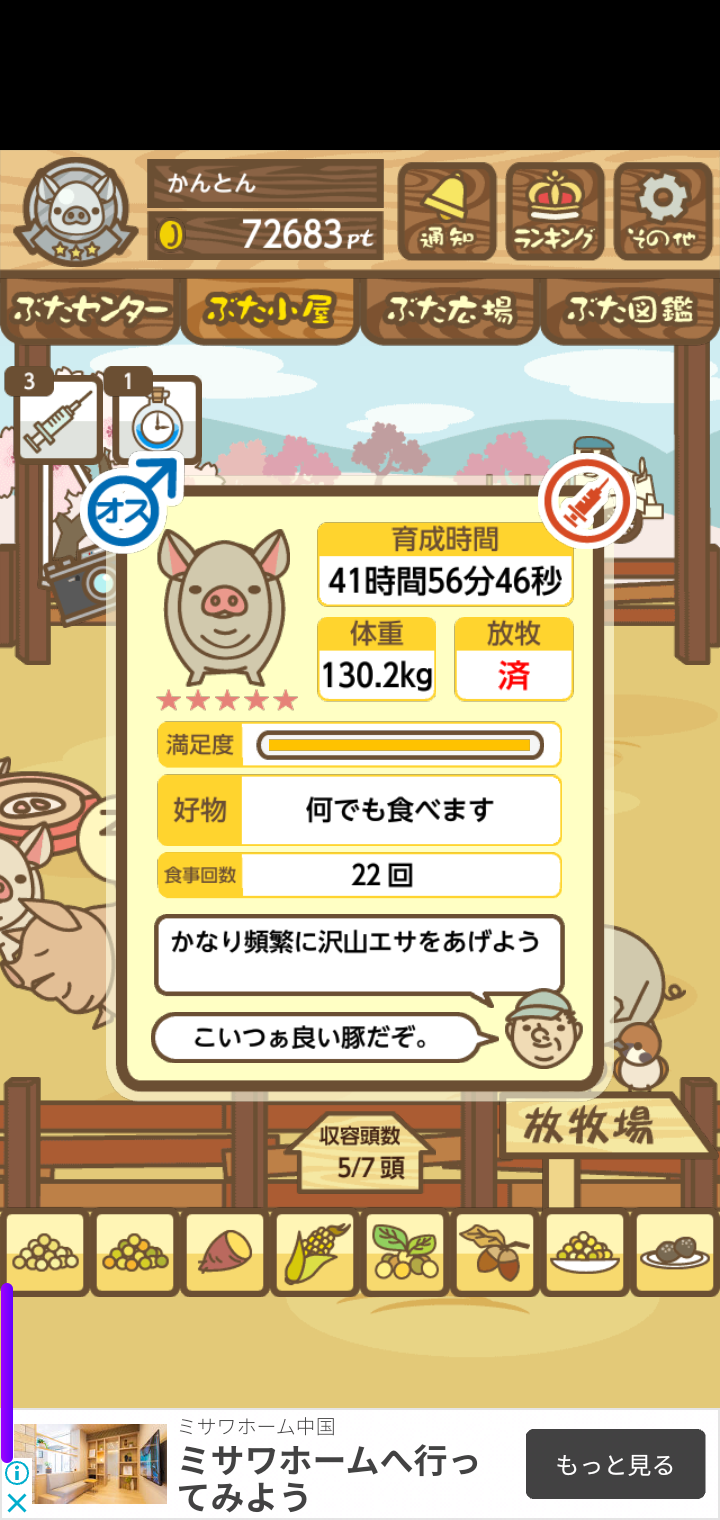
Task: Close the ad banner
Action: 17,1502
